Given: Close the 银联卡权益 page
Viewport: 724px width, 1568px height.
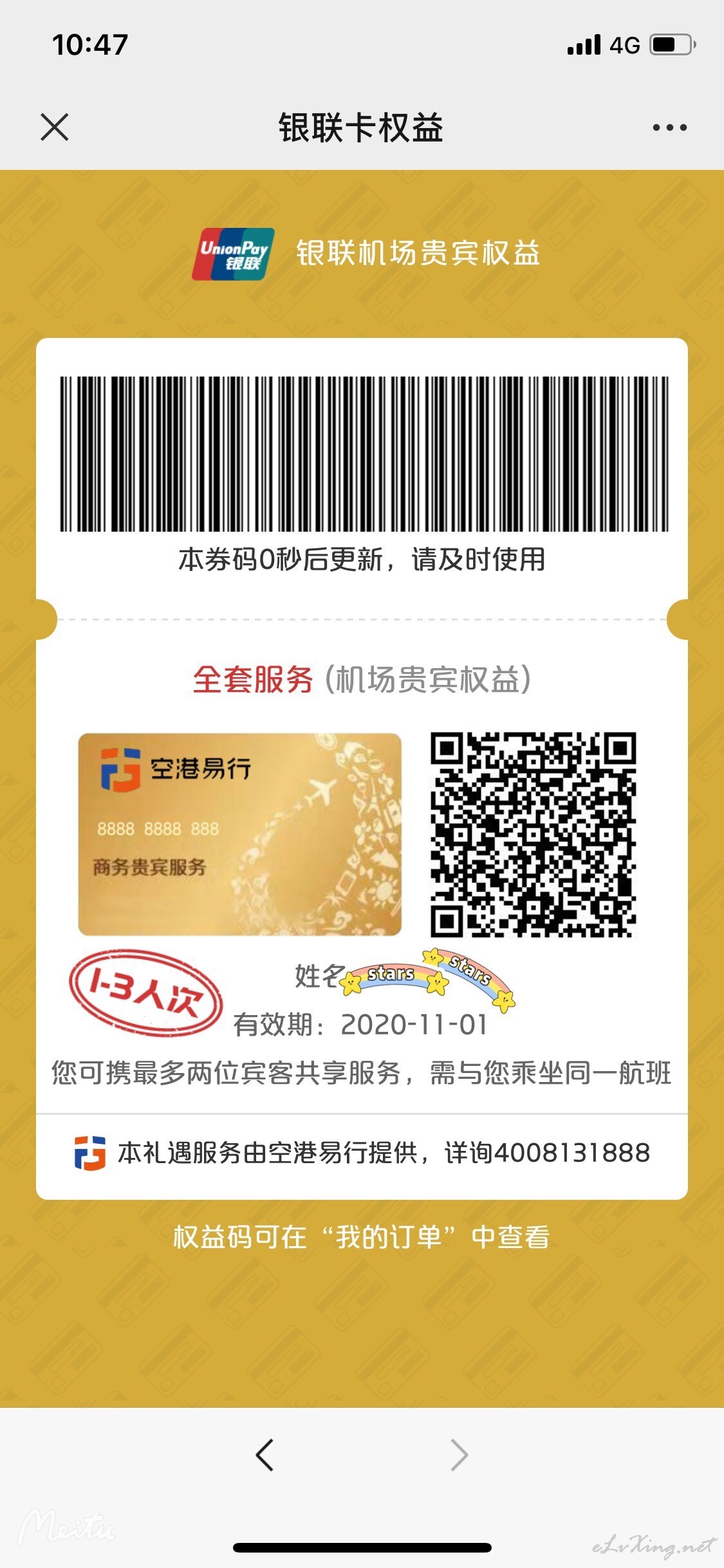Looking at the screenshot, I should 55,127.
